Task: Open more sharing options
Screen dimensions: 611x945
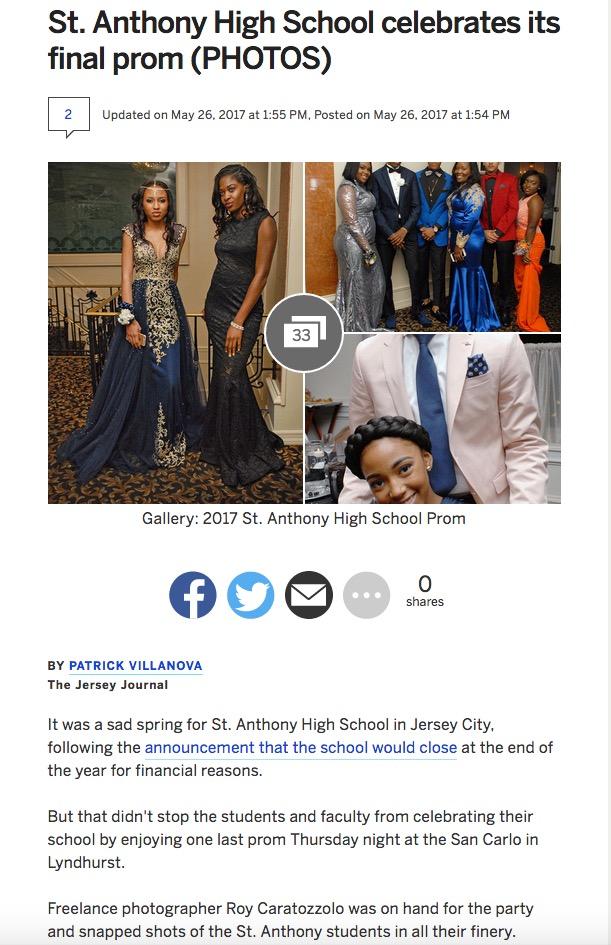Action: point(366,596)
